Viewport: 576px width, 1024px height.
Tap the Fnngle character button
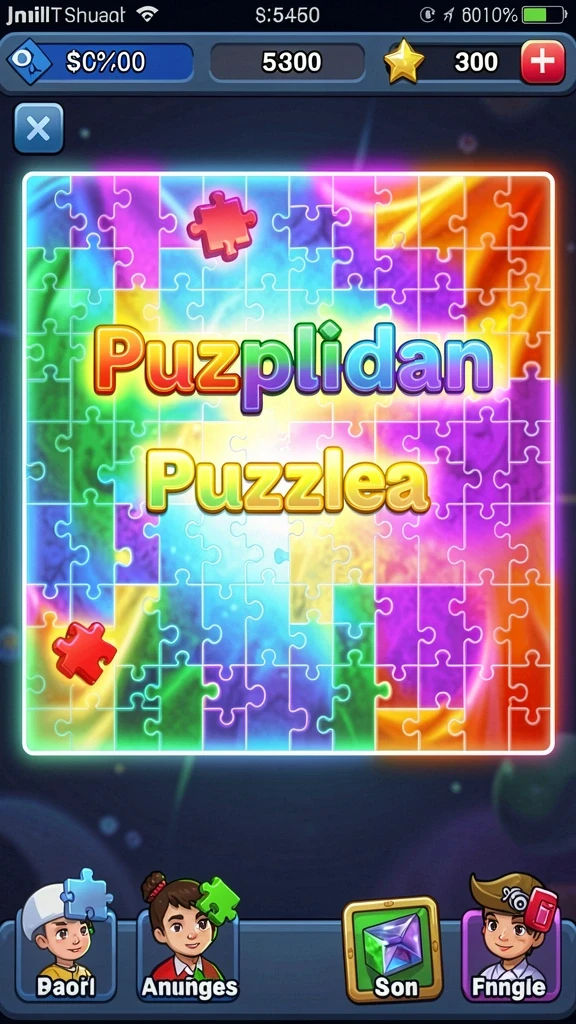511,941
